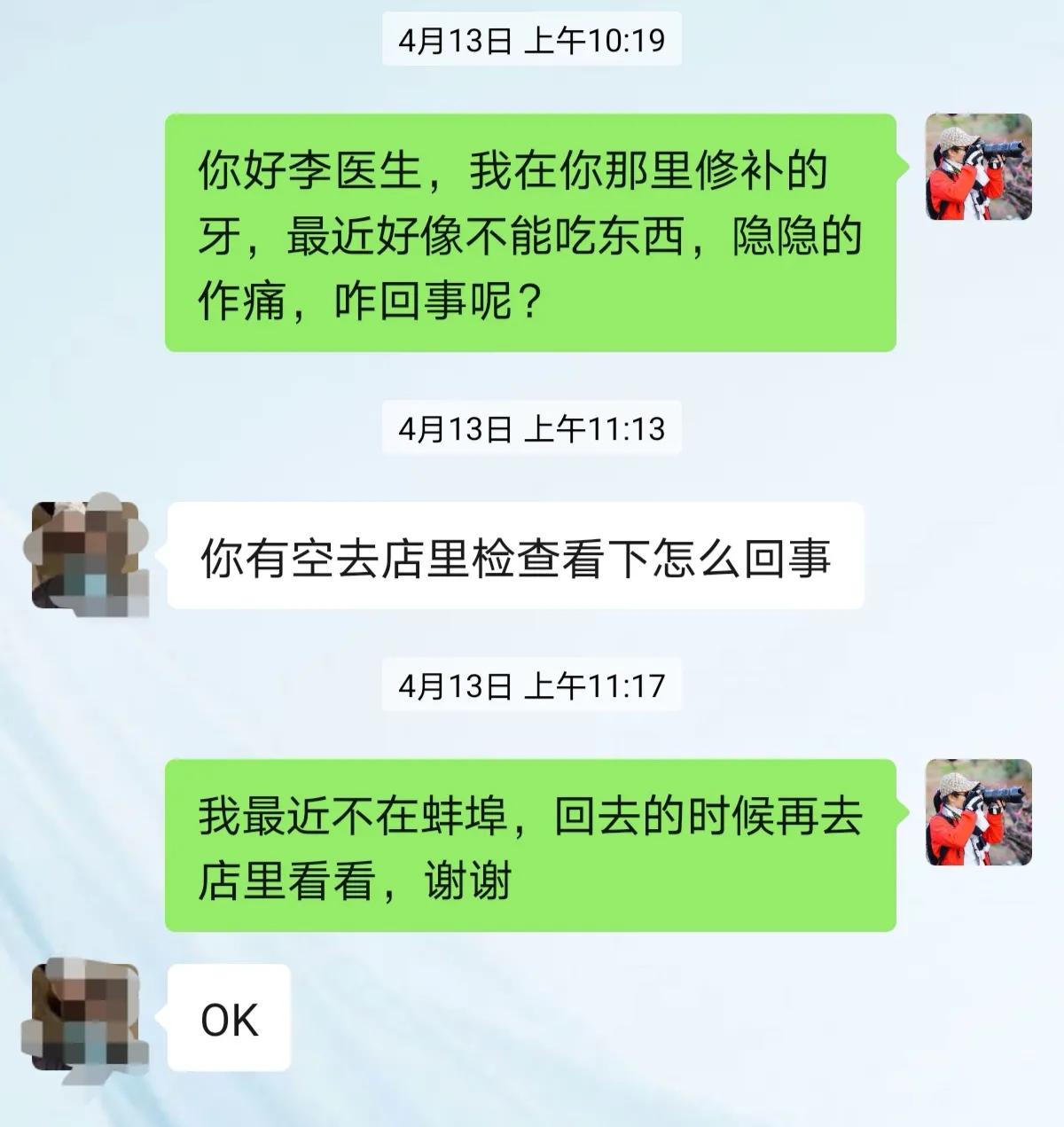This screenshot has height=1127, width=1064.
Task: Click the doctor's avatar in the middle of the chat
Action: (x=89, y=554)
